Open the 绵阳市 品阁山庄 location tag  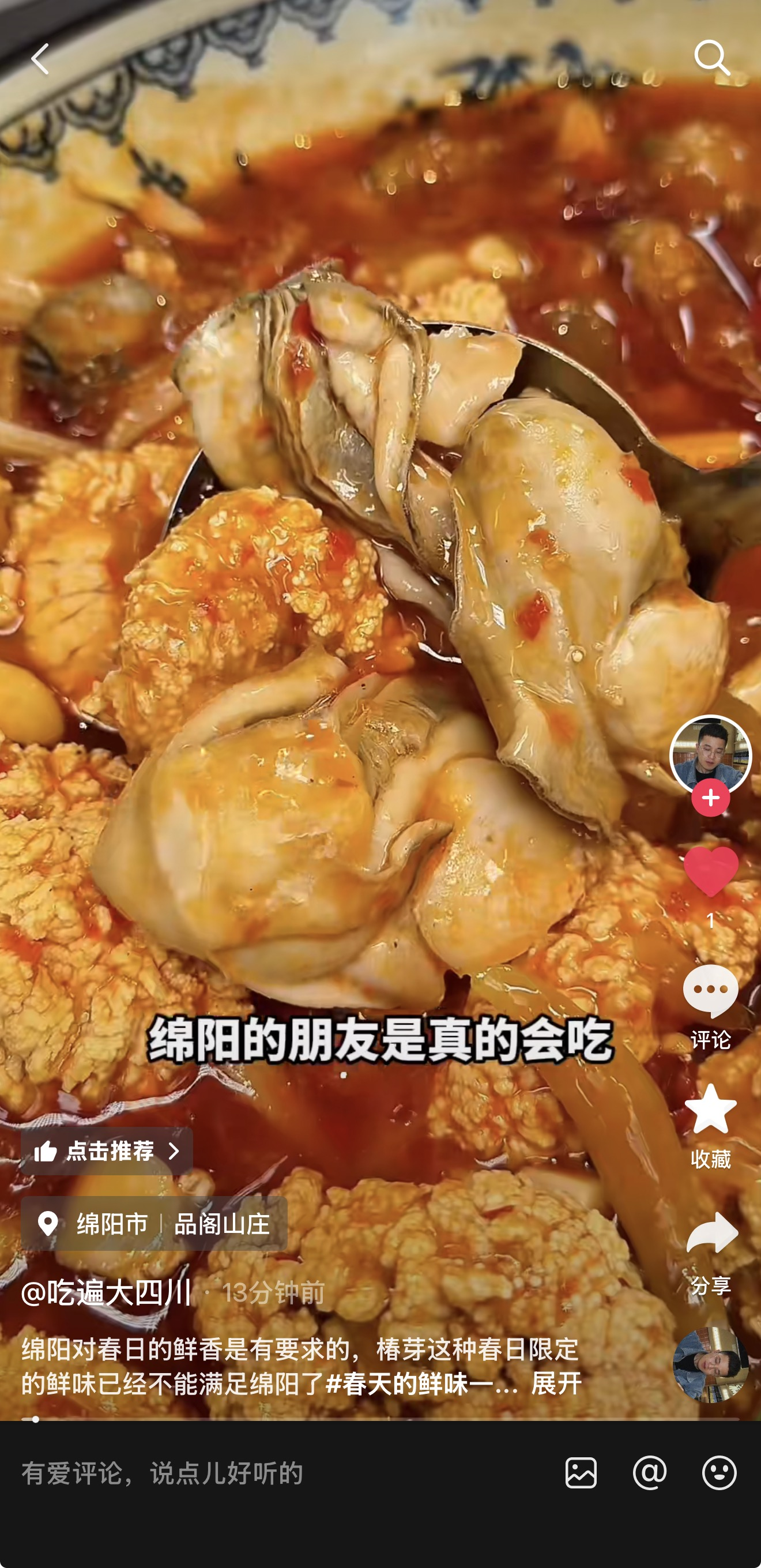(154, 1224)
